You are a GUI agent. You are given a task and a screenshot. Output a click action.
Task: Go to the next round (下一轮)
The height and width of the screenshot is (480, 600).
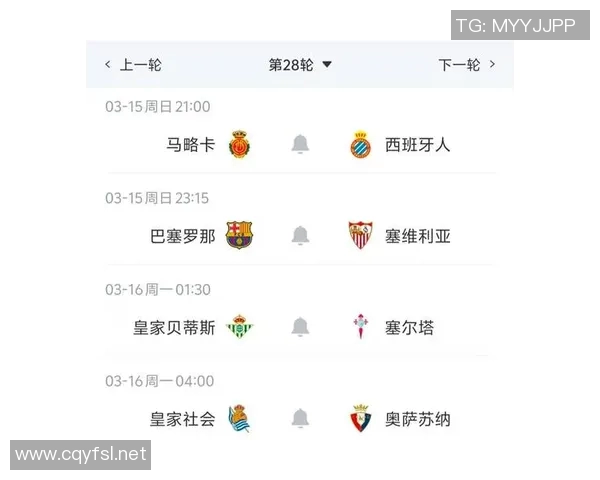tap(466, 65)
